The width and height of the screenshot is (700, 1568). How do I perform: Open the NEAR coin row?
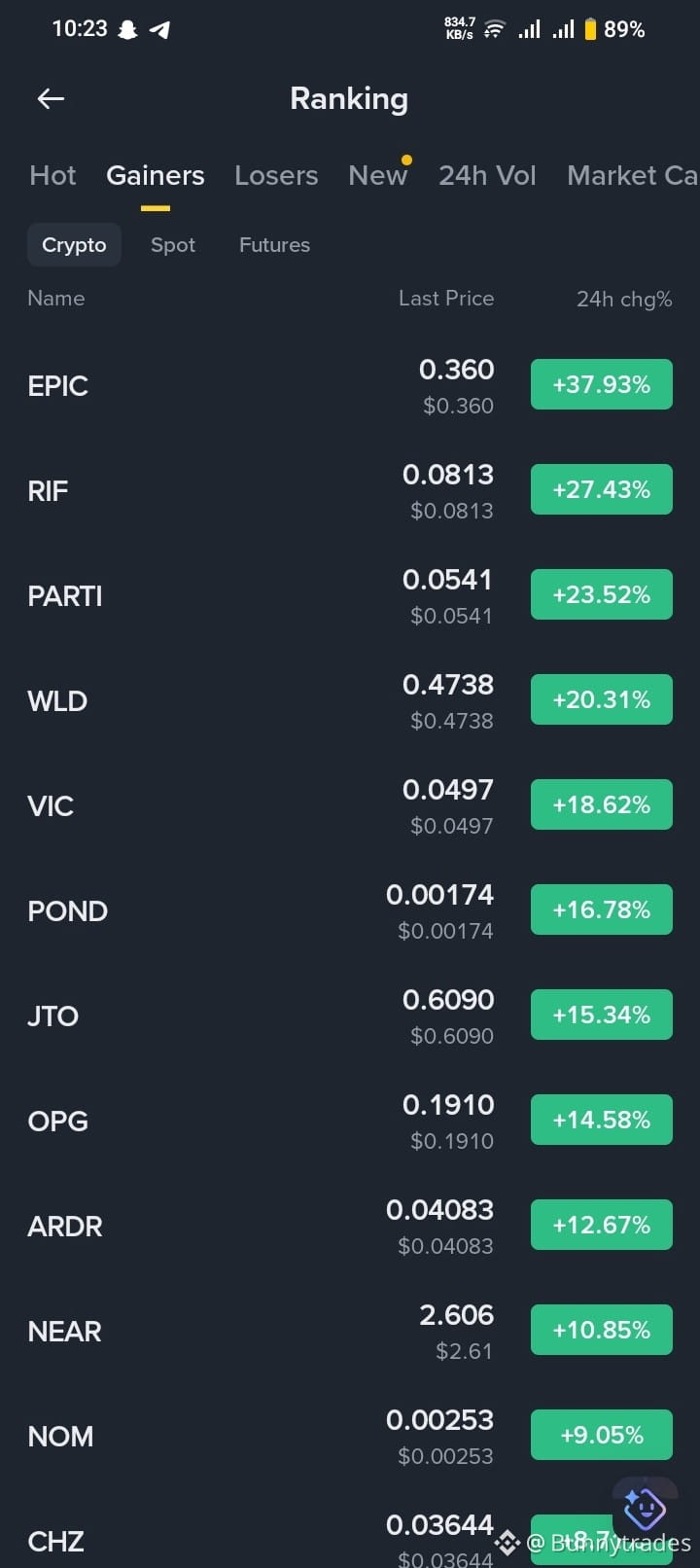pyautogui.click(x=350, y=1332)
